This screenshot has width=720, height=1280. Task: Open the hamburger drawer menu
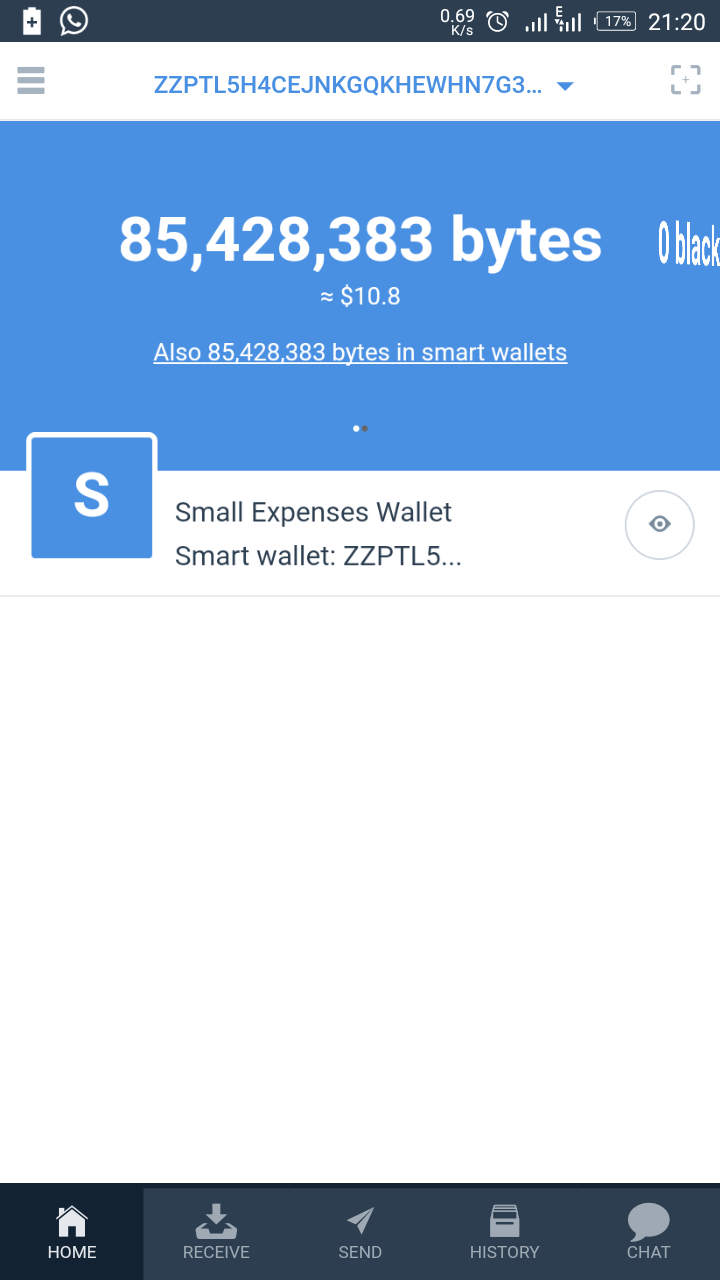(x=31, y=80)
